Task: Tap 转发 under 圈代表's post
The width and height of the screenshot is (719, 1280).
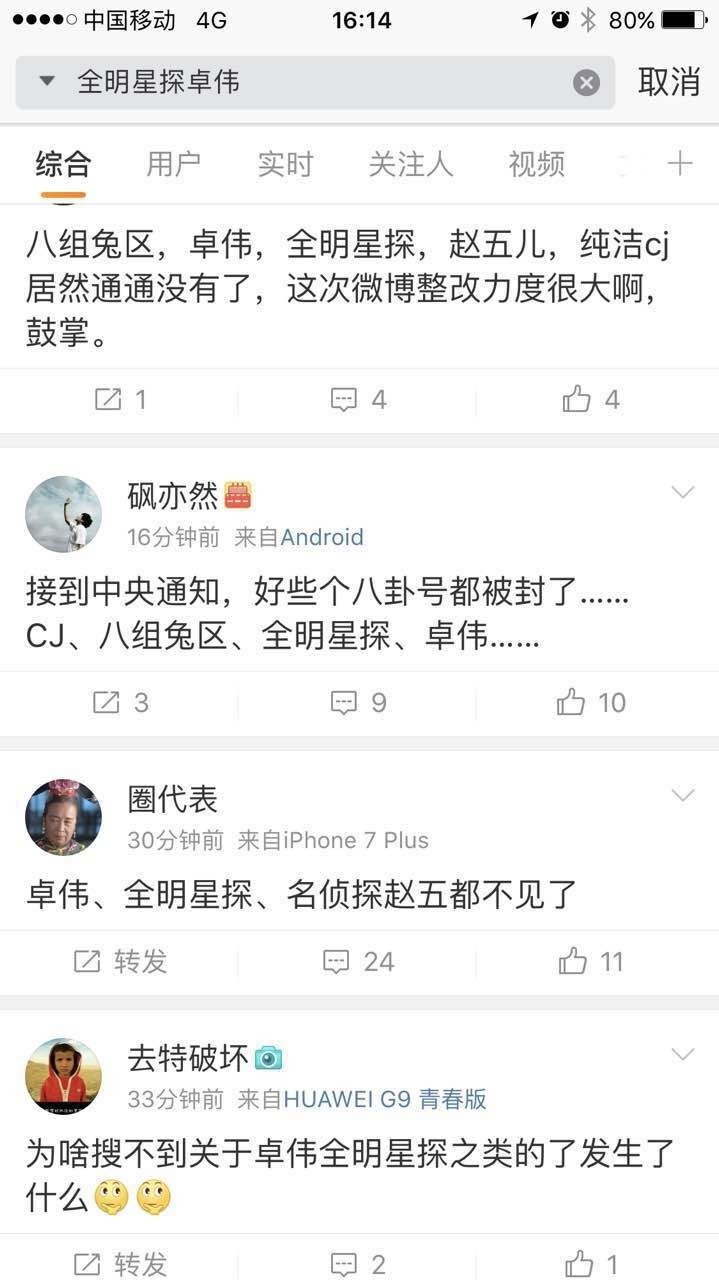Action: pos(120,962)
